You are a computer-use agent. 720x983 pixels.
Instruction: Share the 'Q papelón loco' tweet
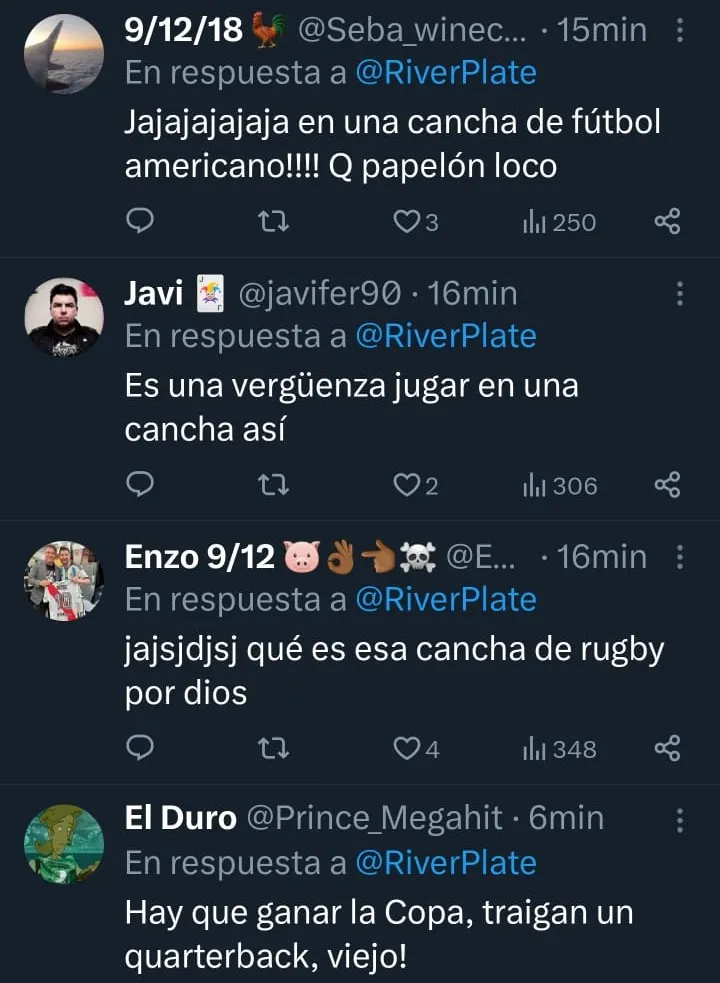[667, 222]
